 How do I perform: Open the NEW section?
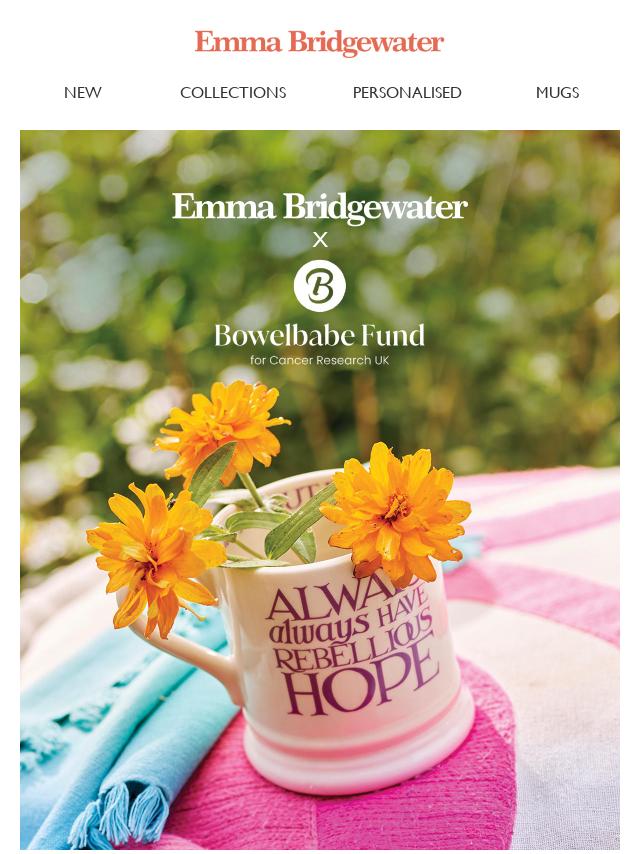tap(83, 93)
